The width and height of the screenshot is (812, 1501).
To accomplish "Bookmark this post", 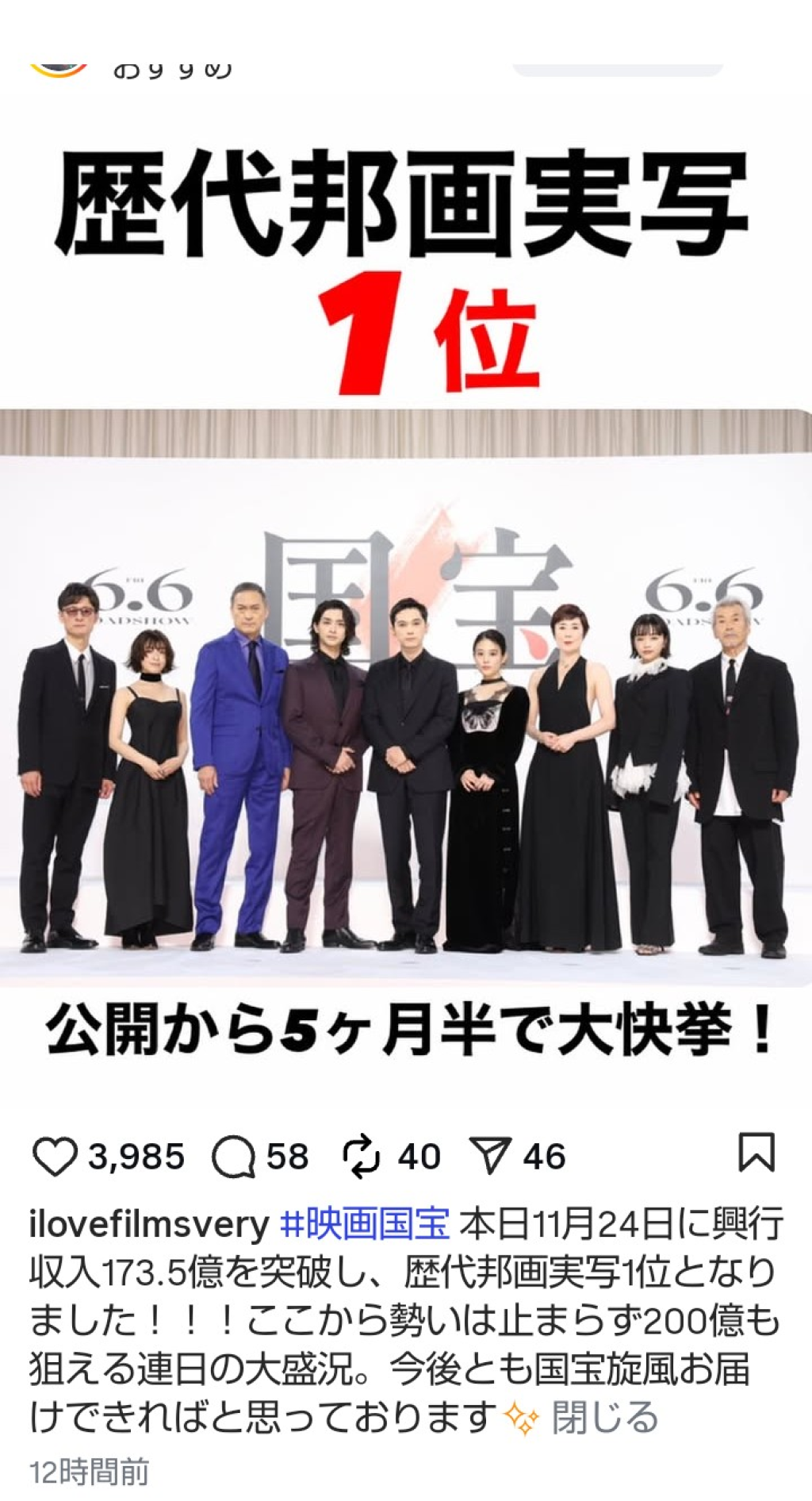I will [x=756, y=1153].
